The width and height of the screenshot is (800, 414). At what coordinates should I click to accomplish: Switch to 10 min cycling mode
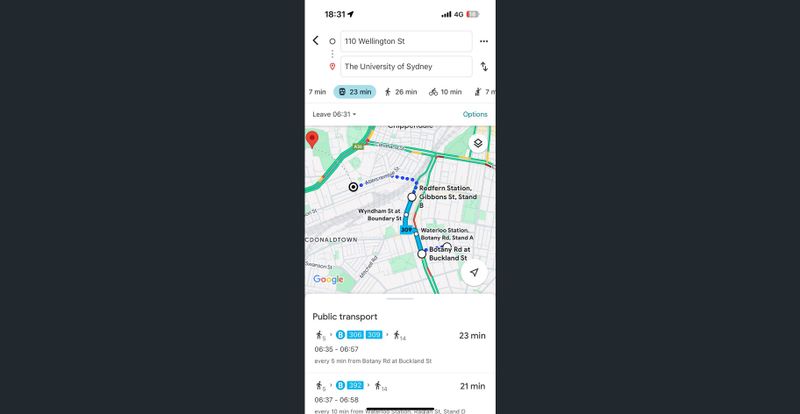point(445,92)
